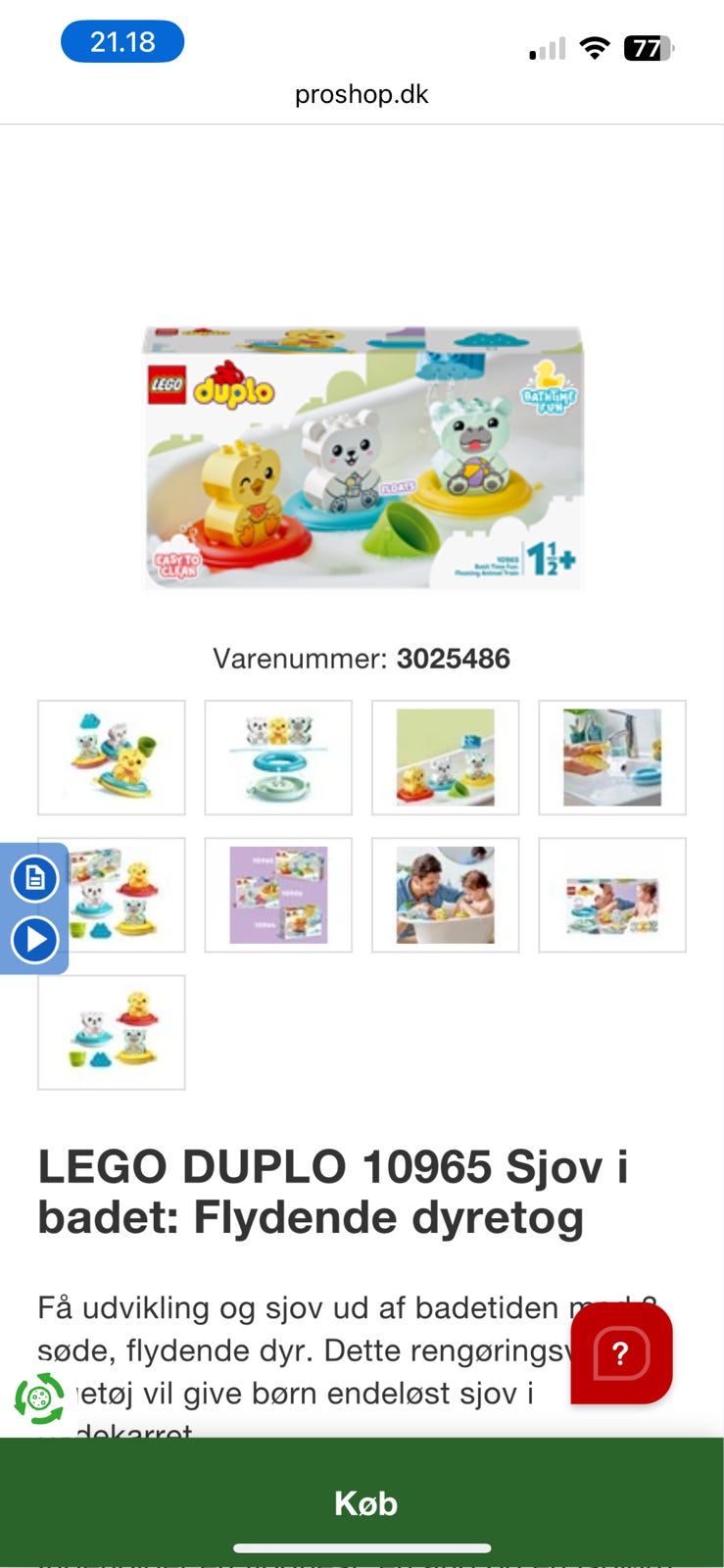Open the document icon on side panel
This screenshot has width=724, height=1568.
35,878
